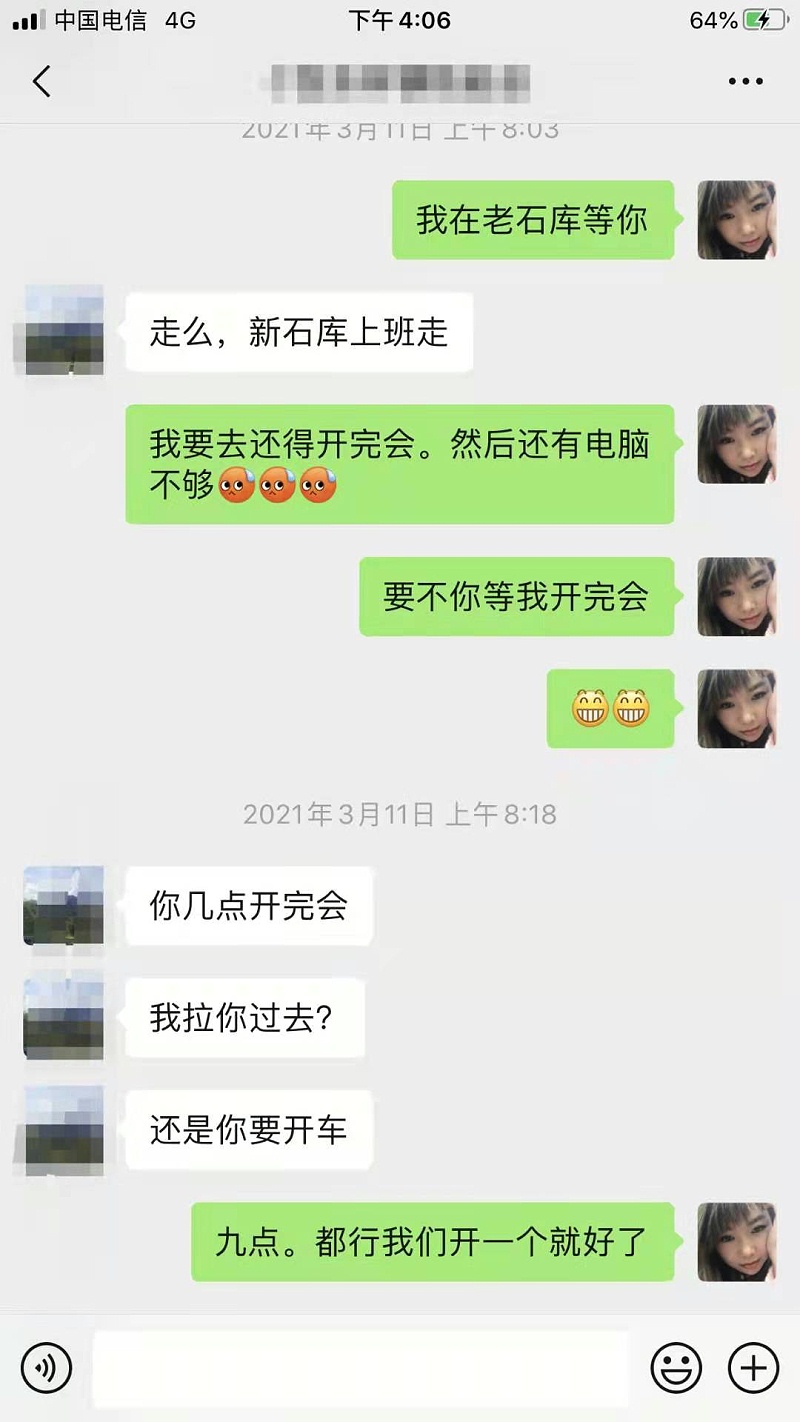Tap the bubble reading 我拉你过去?

tap(244, 1017)
